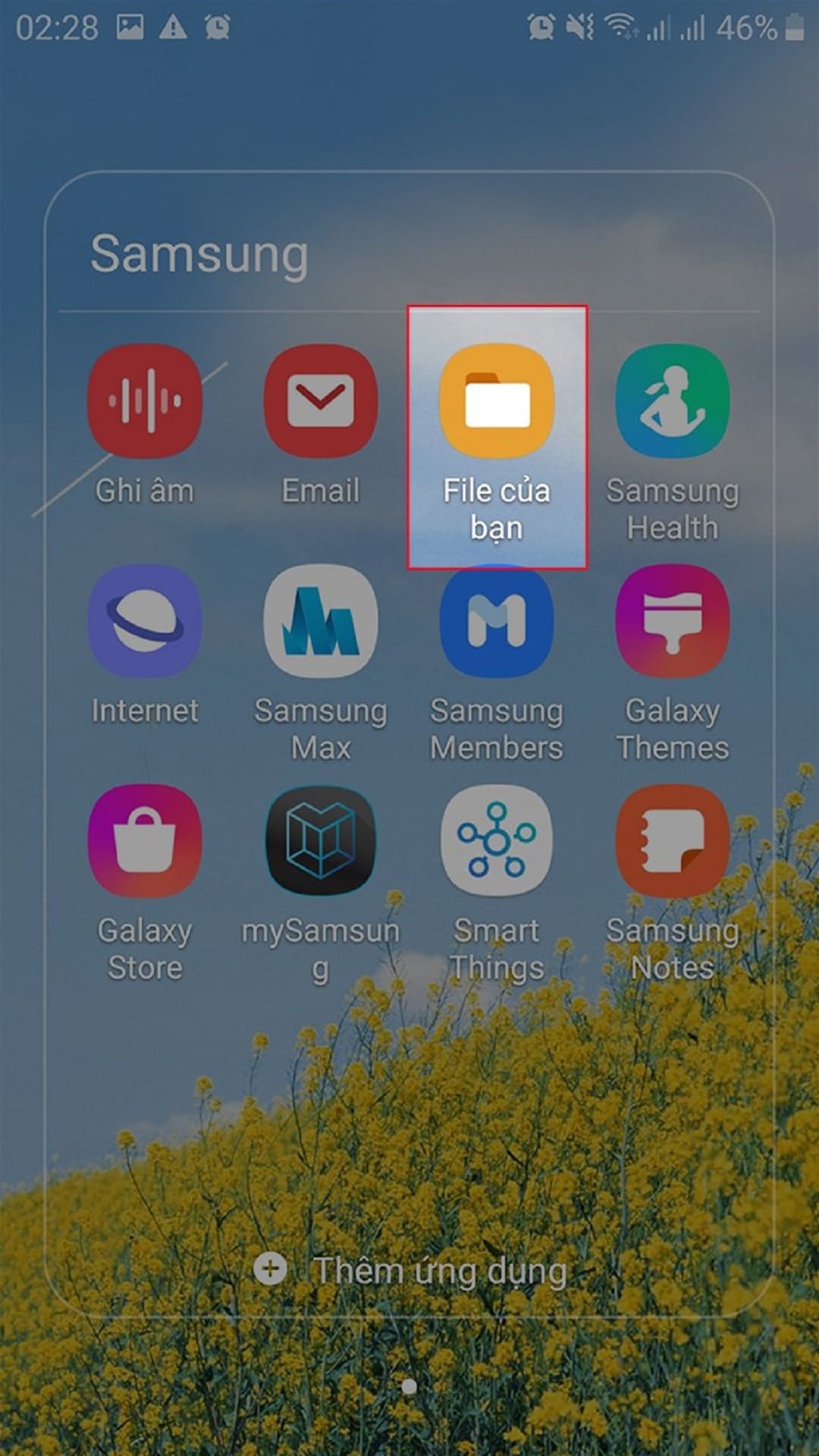This screenshot has width=819, height=1456.
Task: Edit the Samsung folder name
Action: click(x=199, y=254)
